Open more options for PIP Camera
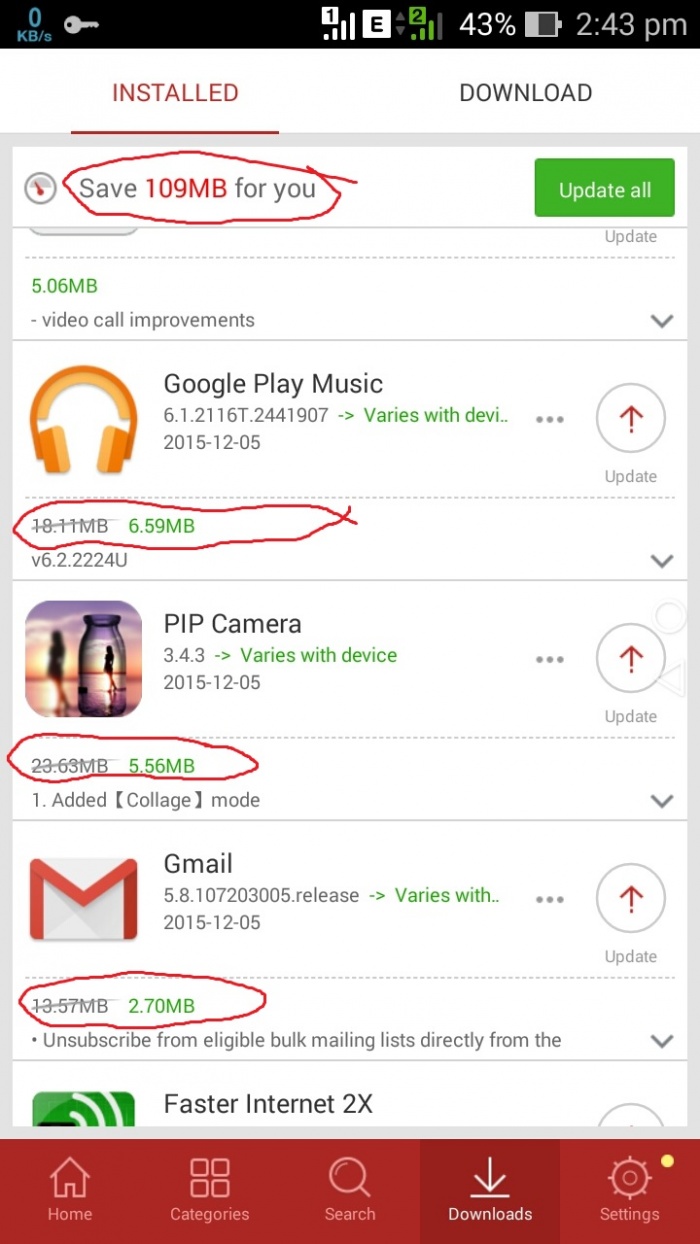 [x=550, y=660]
